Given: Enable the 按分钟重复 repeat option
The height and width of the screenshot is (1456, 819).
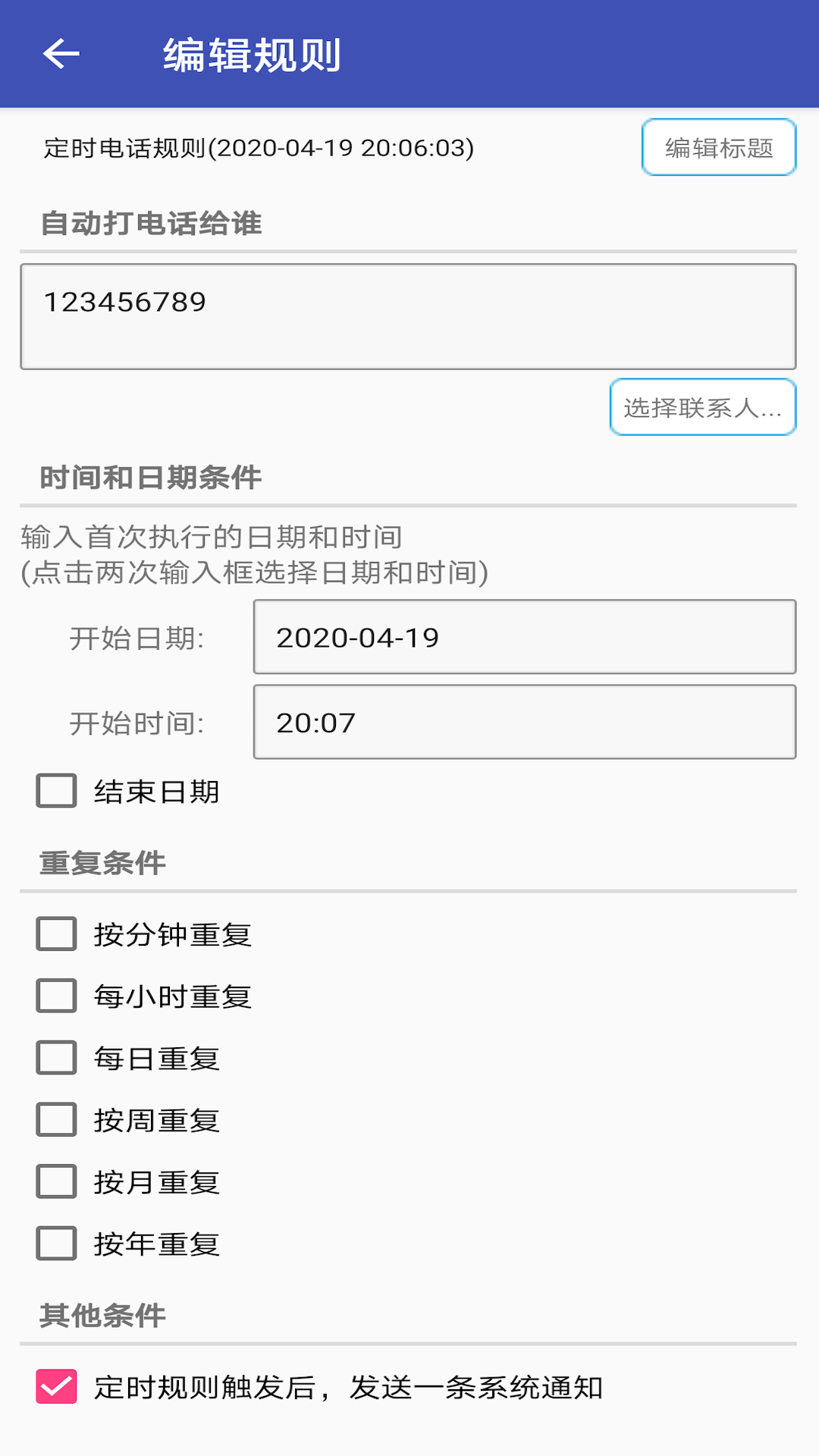Looking at the screenshot, I should pyautogui.click(x=55, y=935).
